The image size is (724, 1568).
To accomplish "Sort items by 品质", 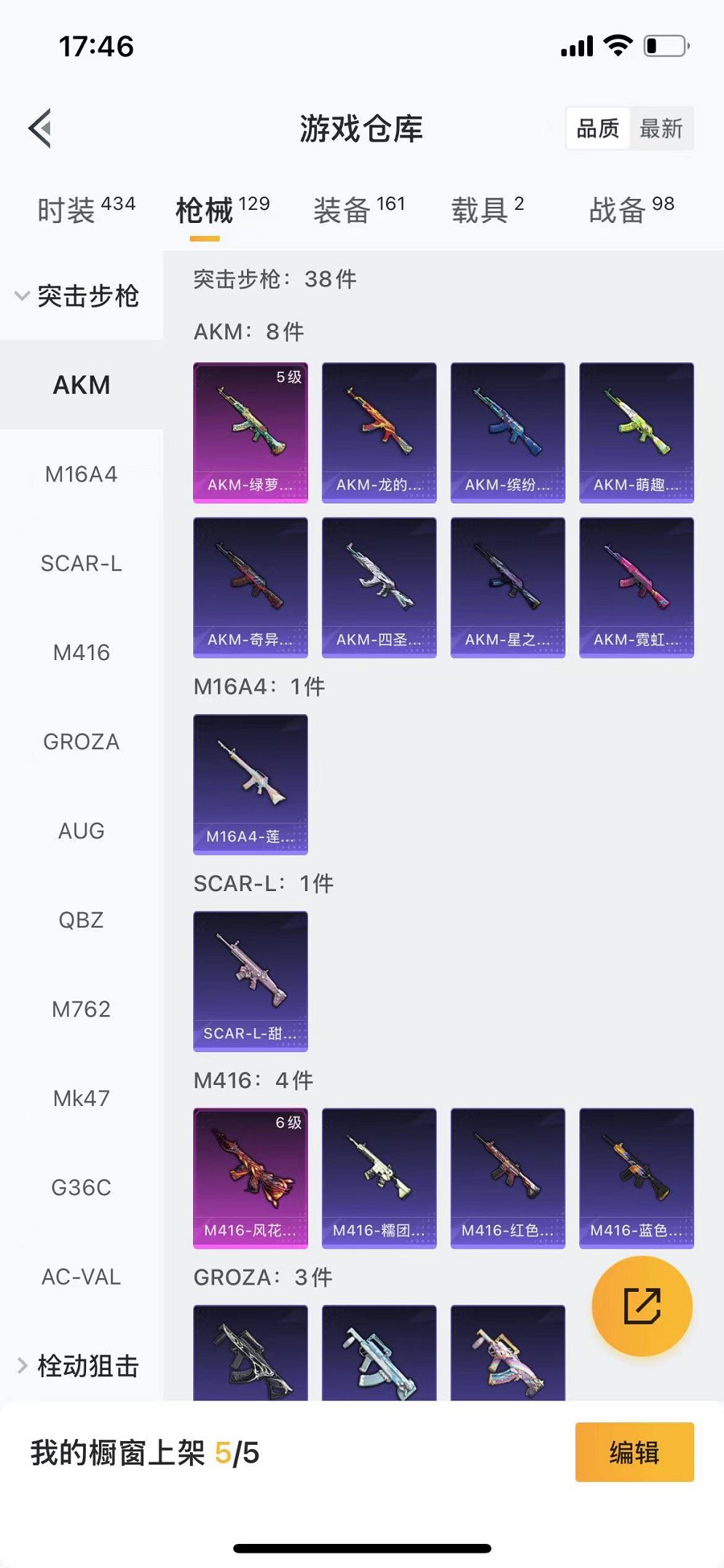I will click(x=597, y=129).
